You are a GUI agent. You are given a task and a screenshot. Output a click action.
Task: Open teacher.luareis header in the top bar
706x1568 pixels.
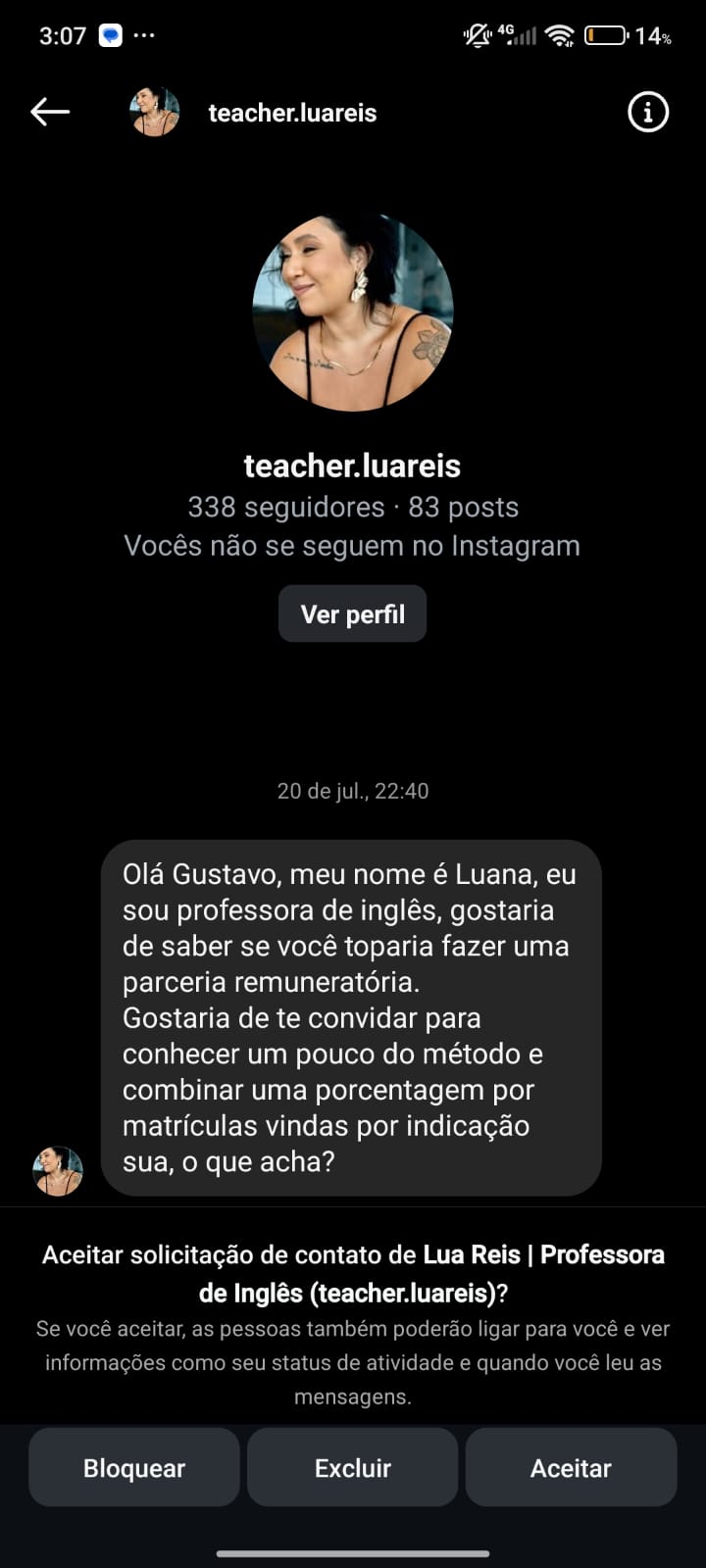292,113
